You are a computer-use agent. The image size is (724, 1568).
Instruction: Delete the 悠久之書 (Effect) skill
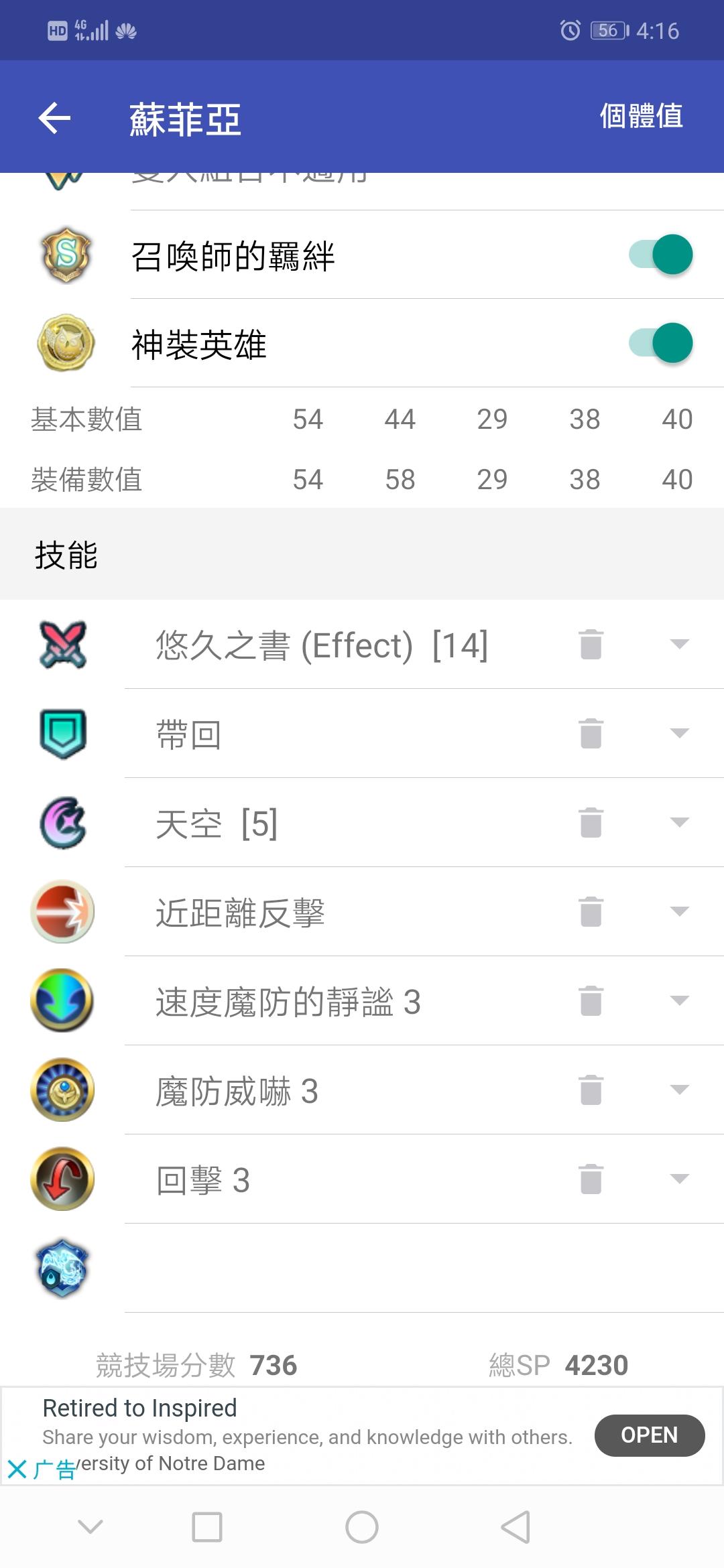[591, 645]
